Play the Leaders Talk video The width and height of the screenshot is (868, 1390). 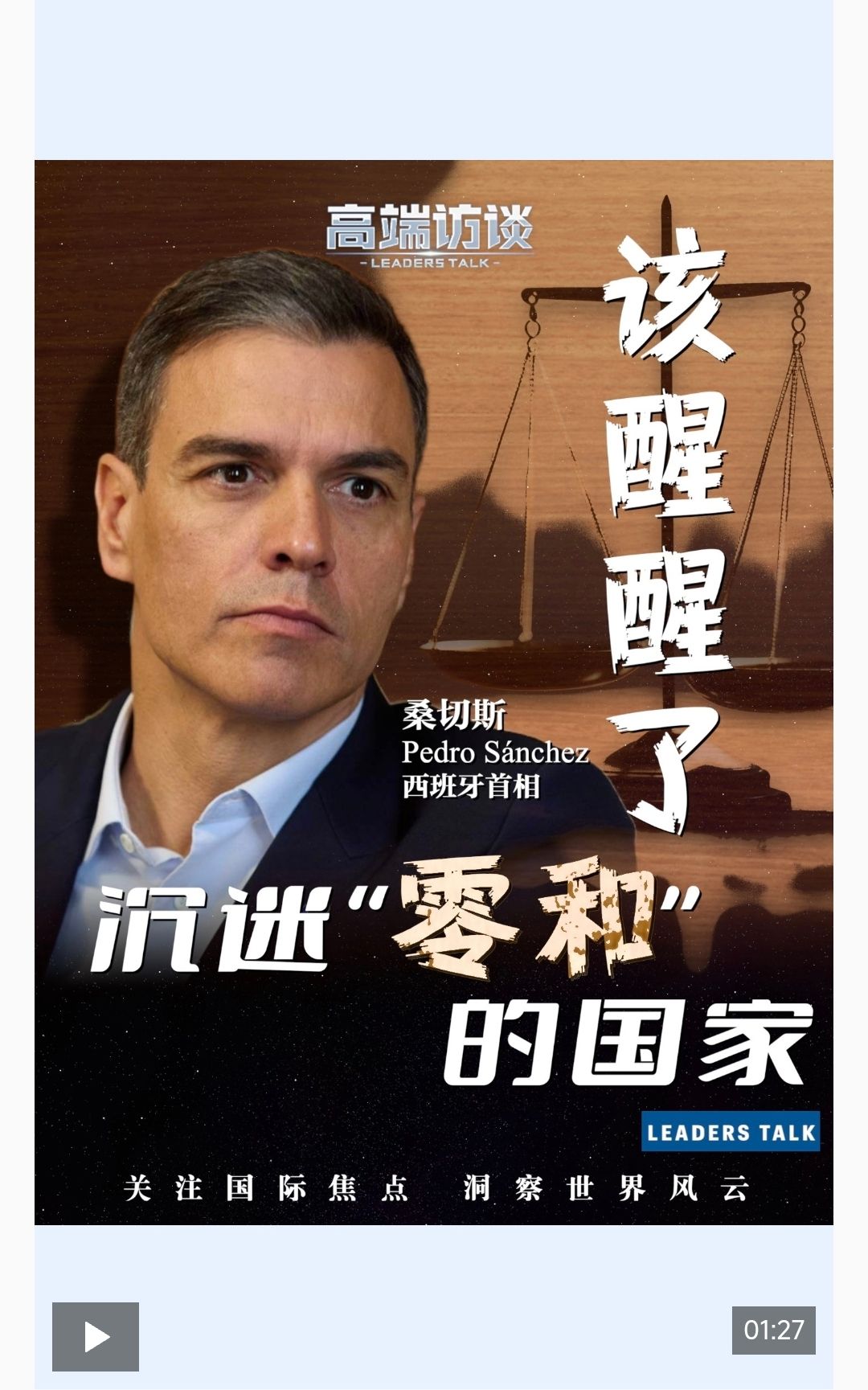(x=96, y=1336)
